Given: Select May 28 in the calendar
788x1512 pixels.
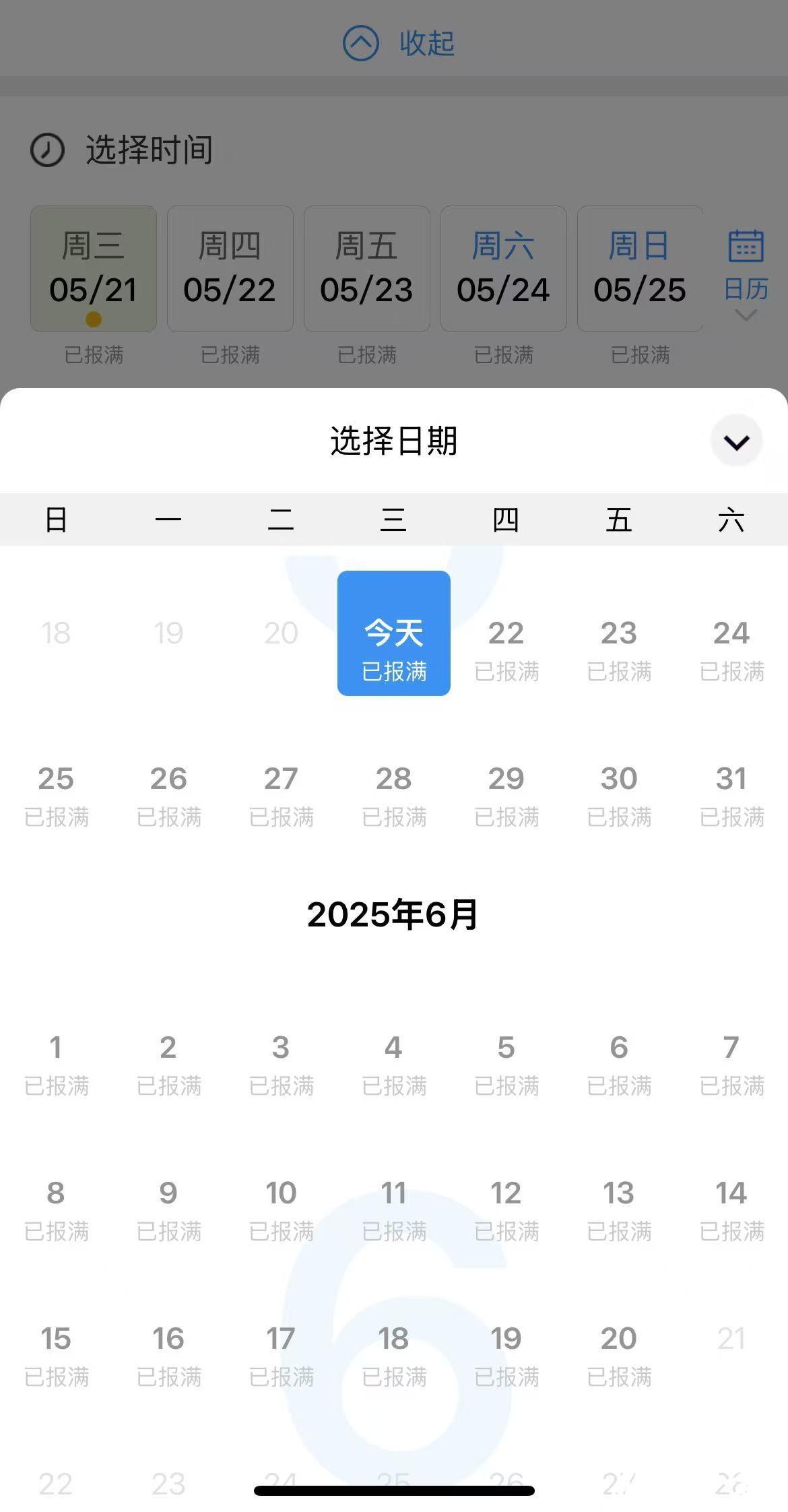Looking at the screenshot, I should (x=394, y=793).
